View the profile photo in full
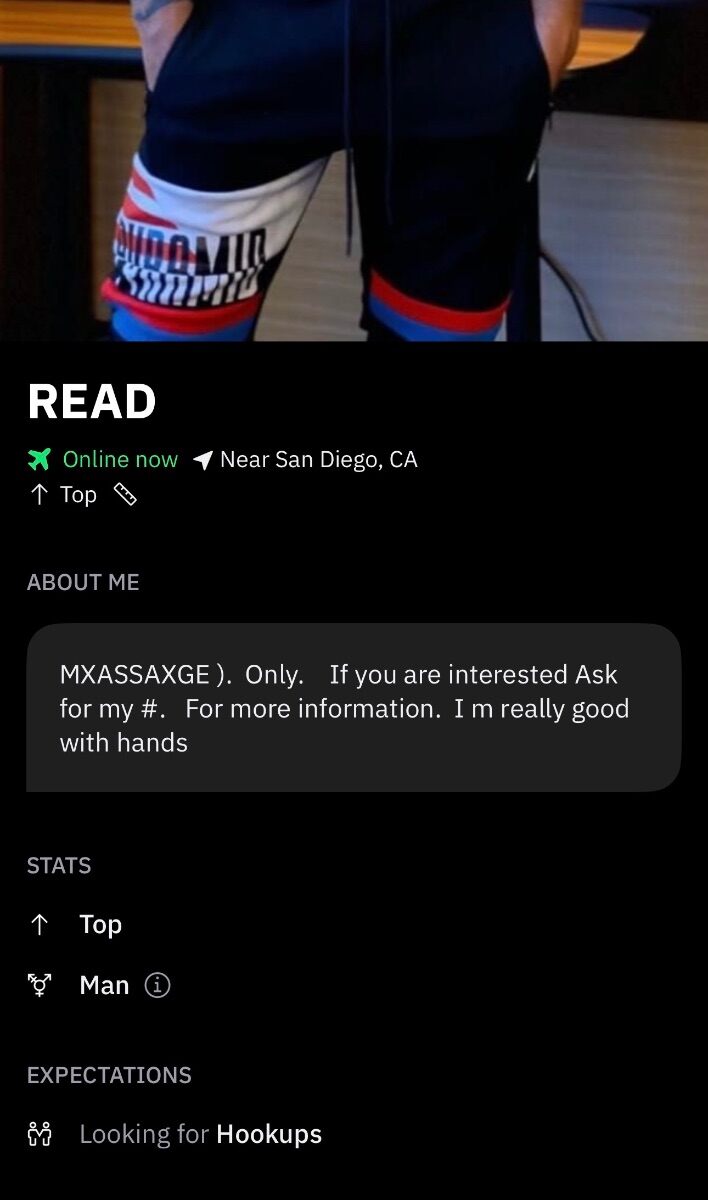Image resolution: width=708 pixels, height=1200 pixels. 354,170
